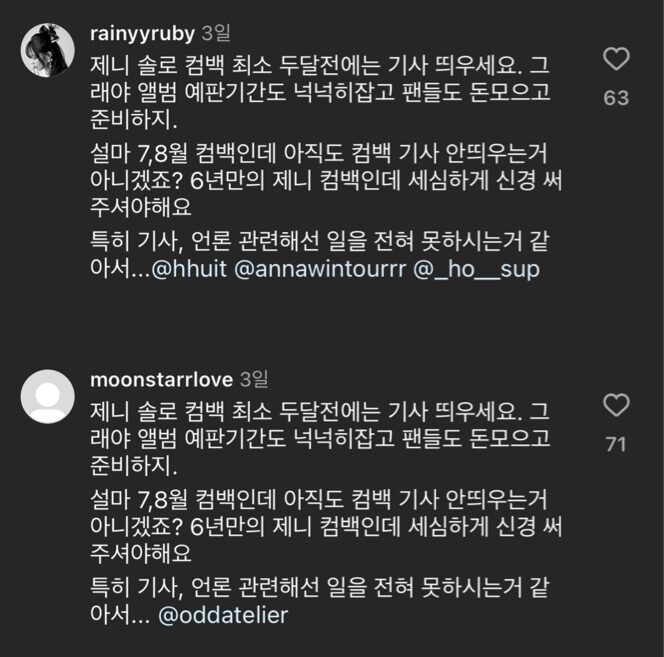The height and width of the screenshot is (657, 664).
Task: Open rainyyruby's profile picture
Action: coord(47,50)
